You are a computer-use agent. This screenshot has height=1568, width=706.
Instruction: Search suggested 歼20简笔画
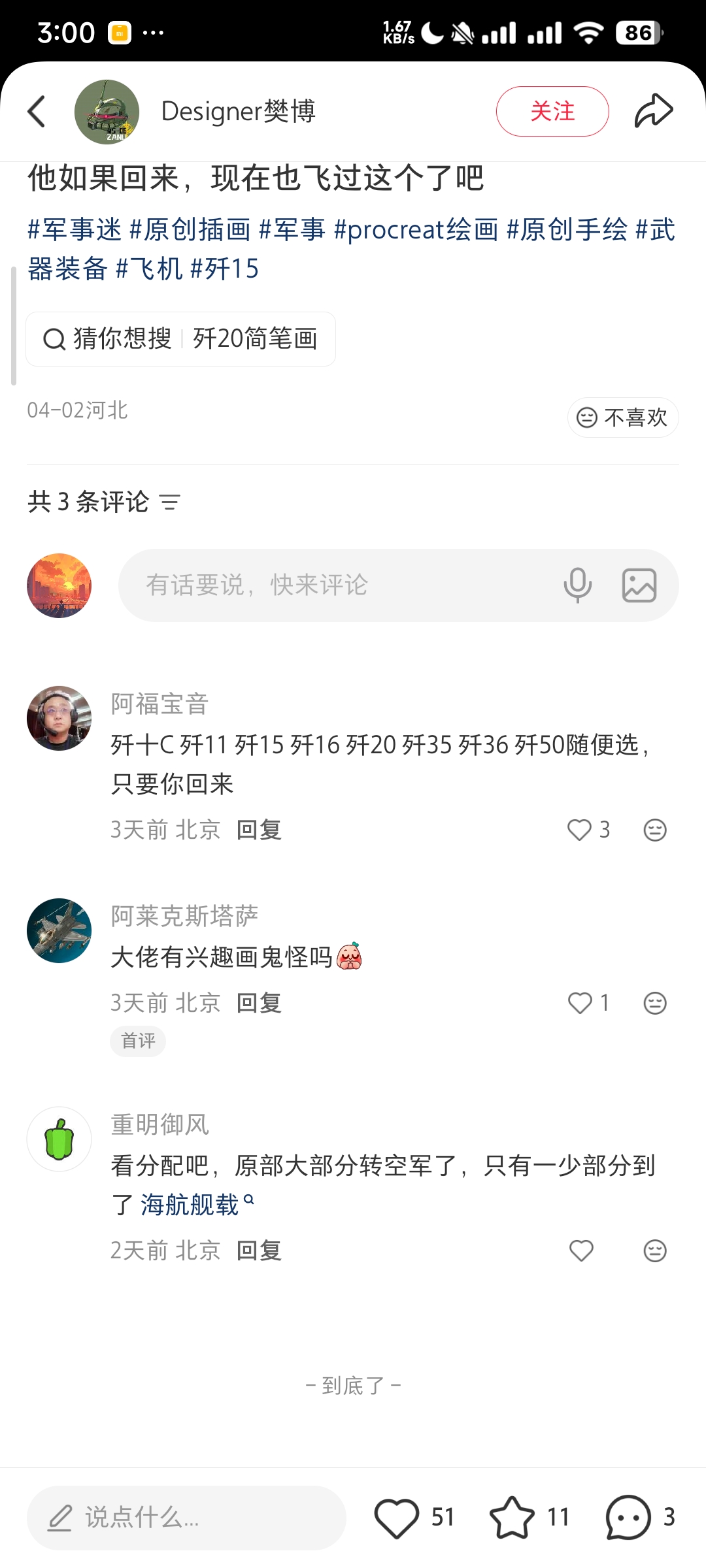point(255,339)
